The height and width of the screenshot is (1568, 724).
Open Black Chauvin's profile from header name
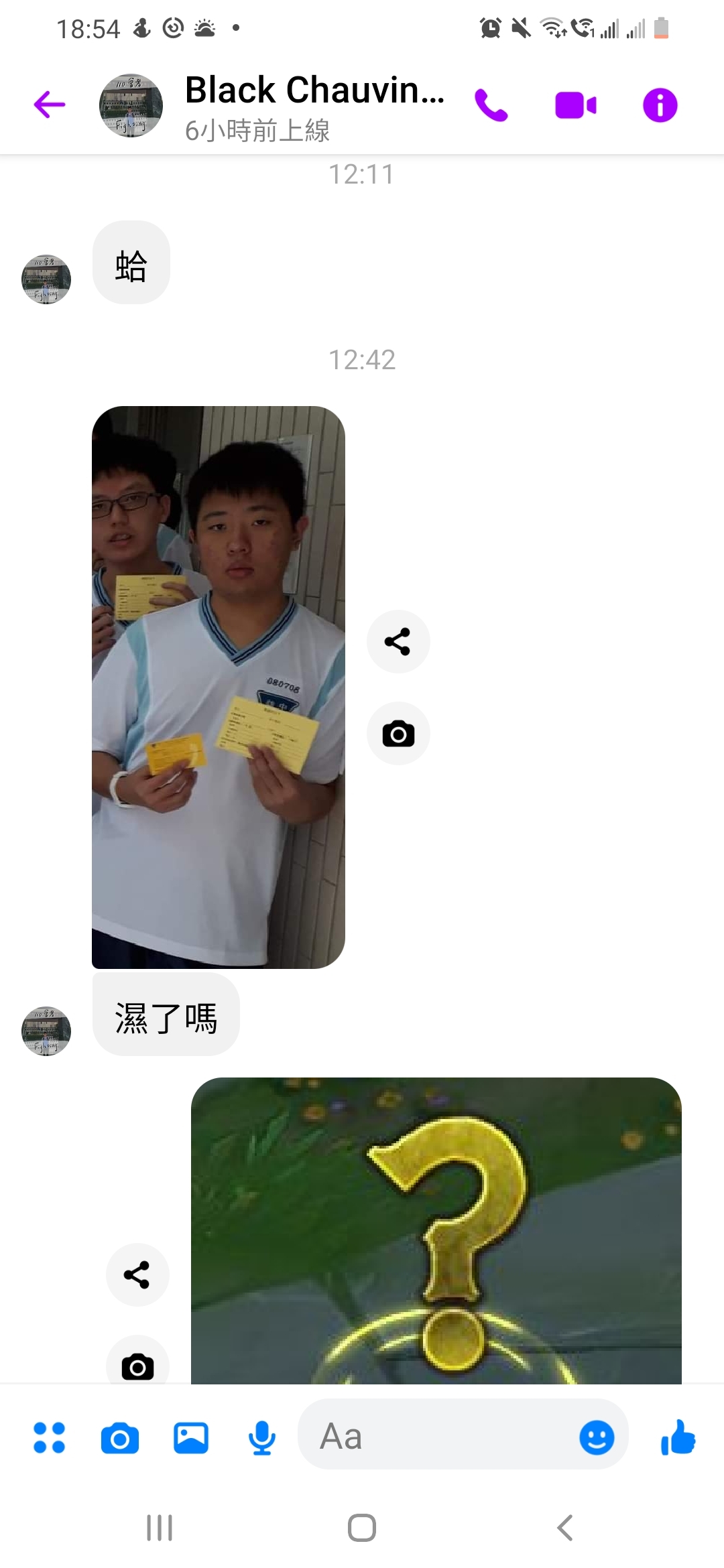(x=314, y=91)
